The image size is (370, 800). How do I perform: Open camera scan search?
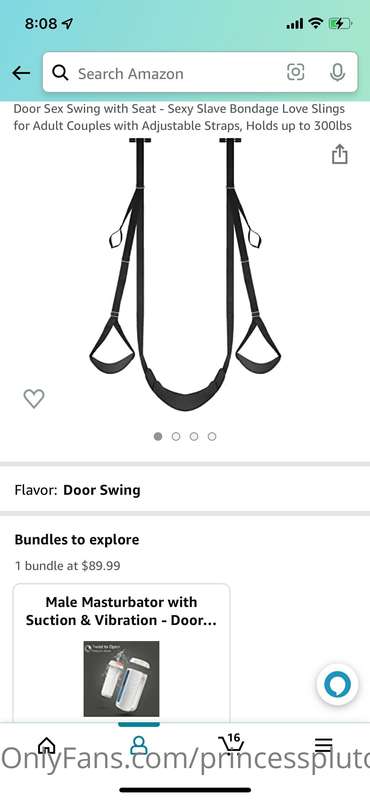(295, 73)
